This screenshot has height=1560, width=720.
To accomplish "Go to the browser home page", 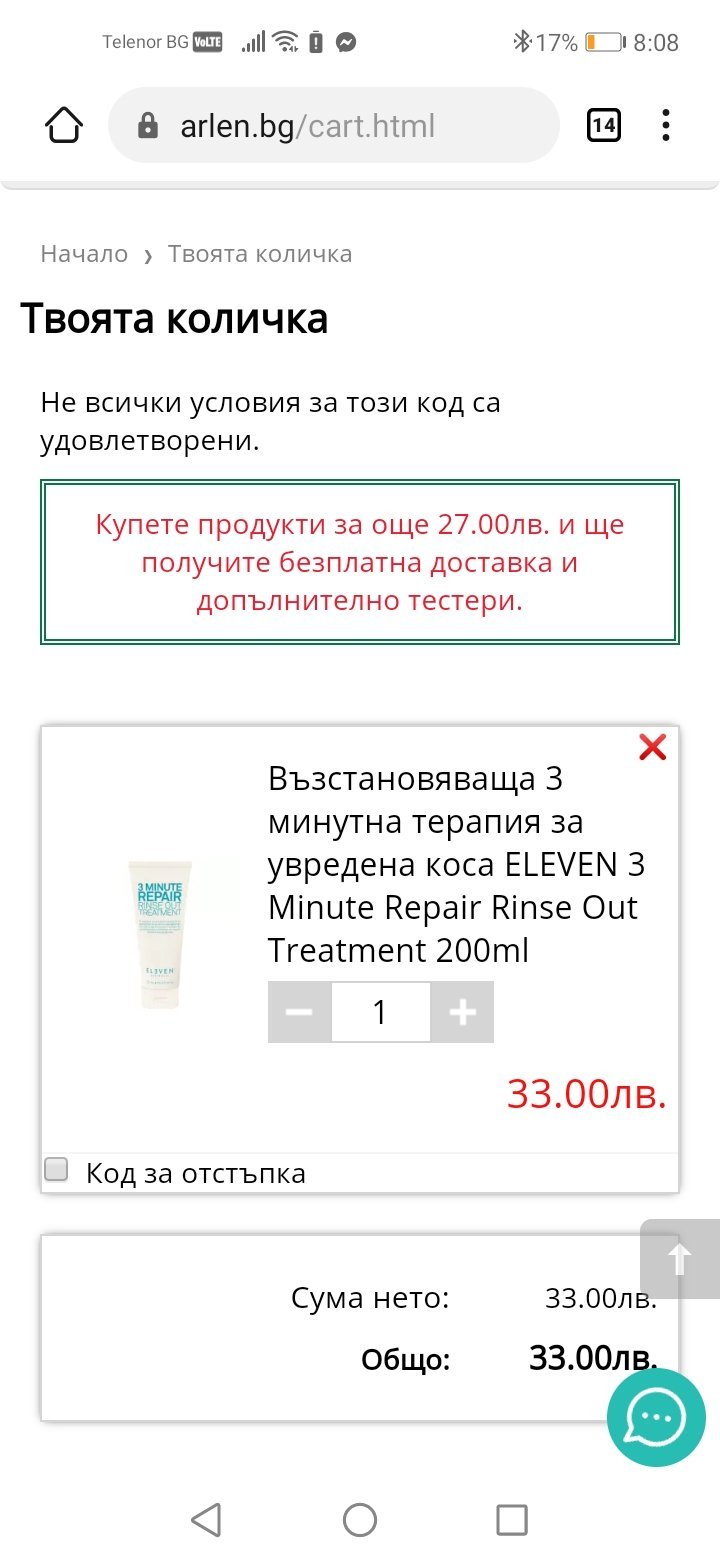I will click(63, 126).
